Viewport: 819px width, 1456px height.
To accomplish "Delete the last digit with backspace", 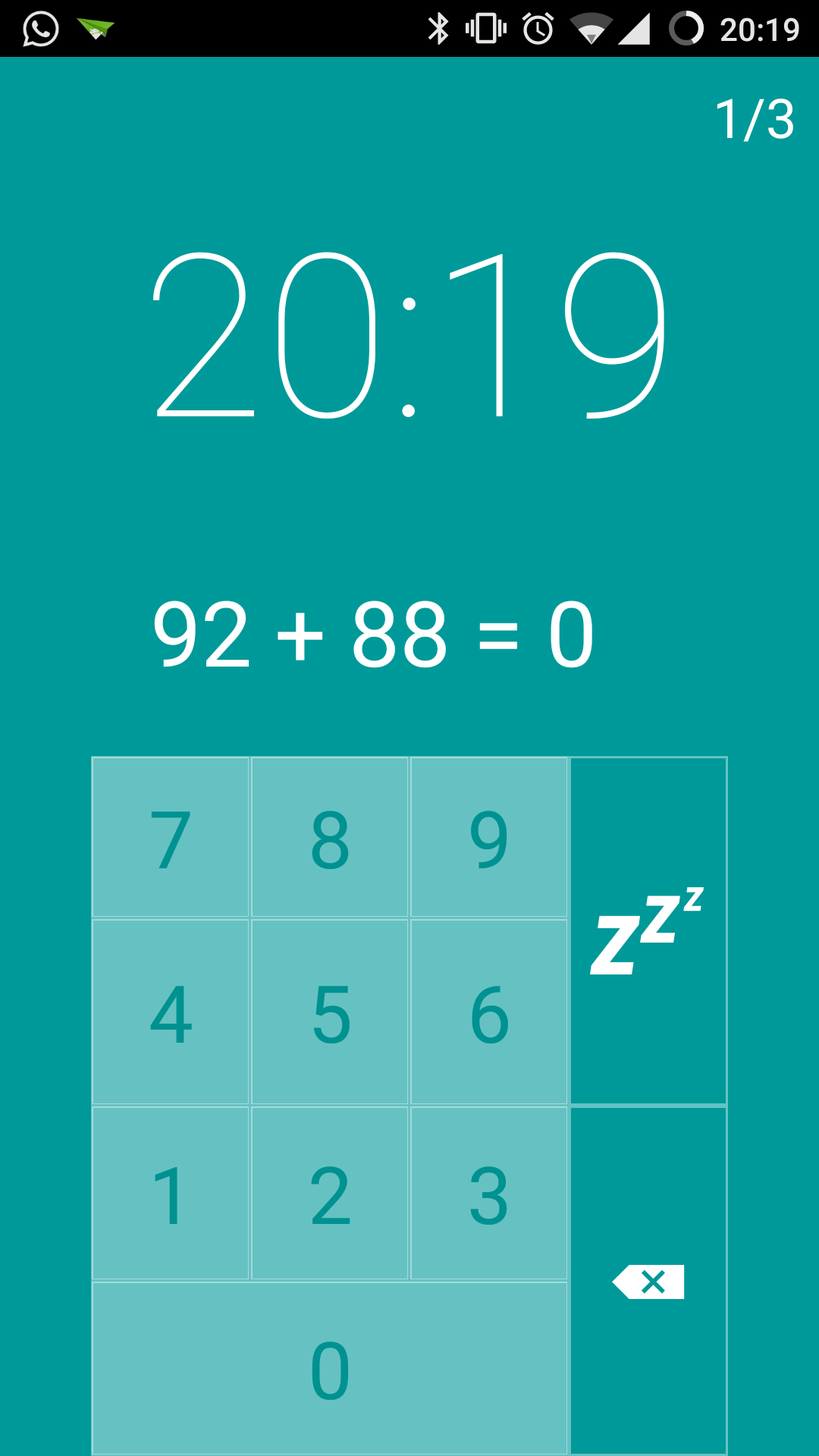I will click(648, 1281).
